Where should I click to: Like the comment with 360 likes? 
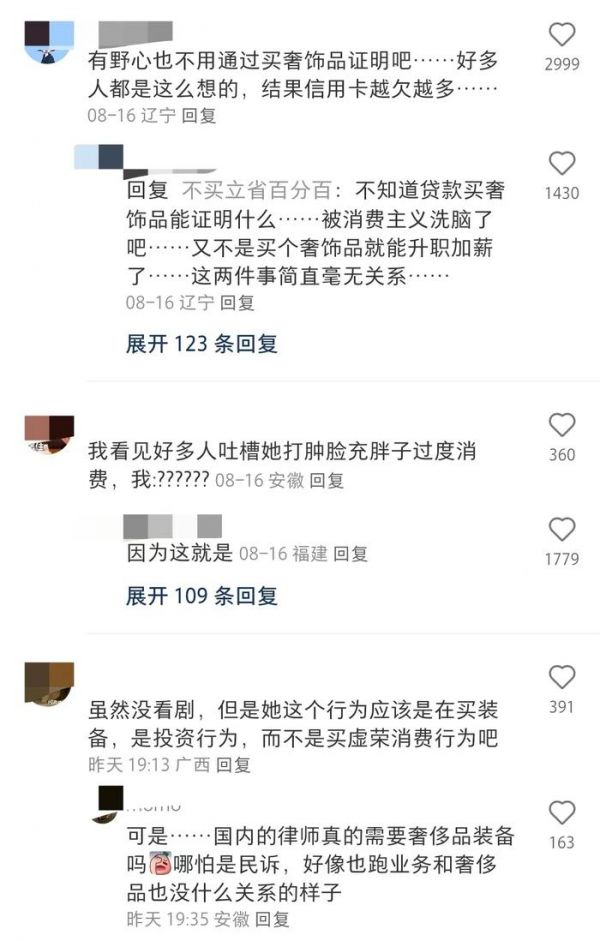point(562,425)
